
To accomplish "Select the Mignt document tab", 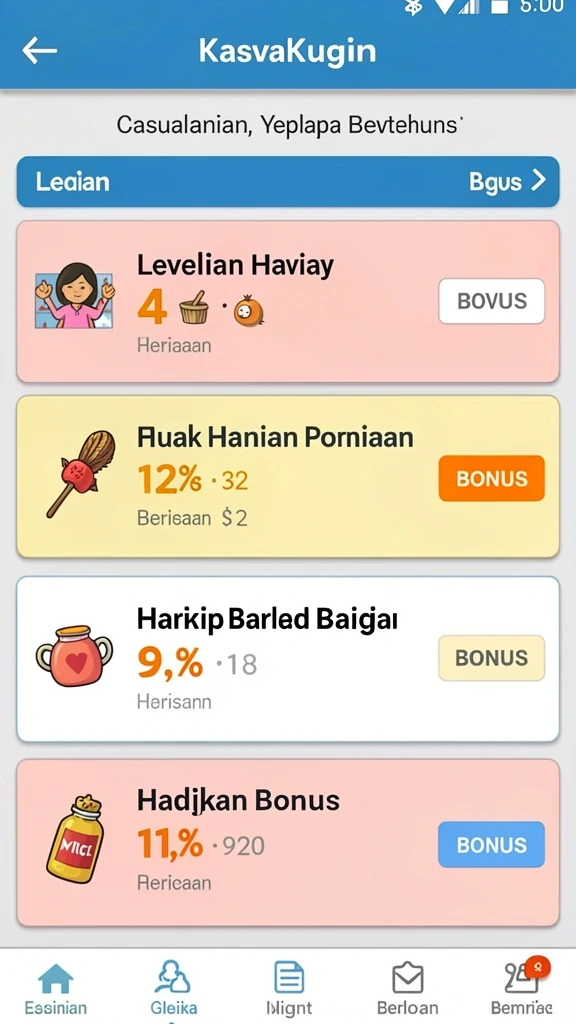I will (x=289, y=987).
